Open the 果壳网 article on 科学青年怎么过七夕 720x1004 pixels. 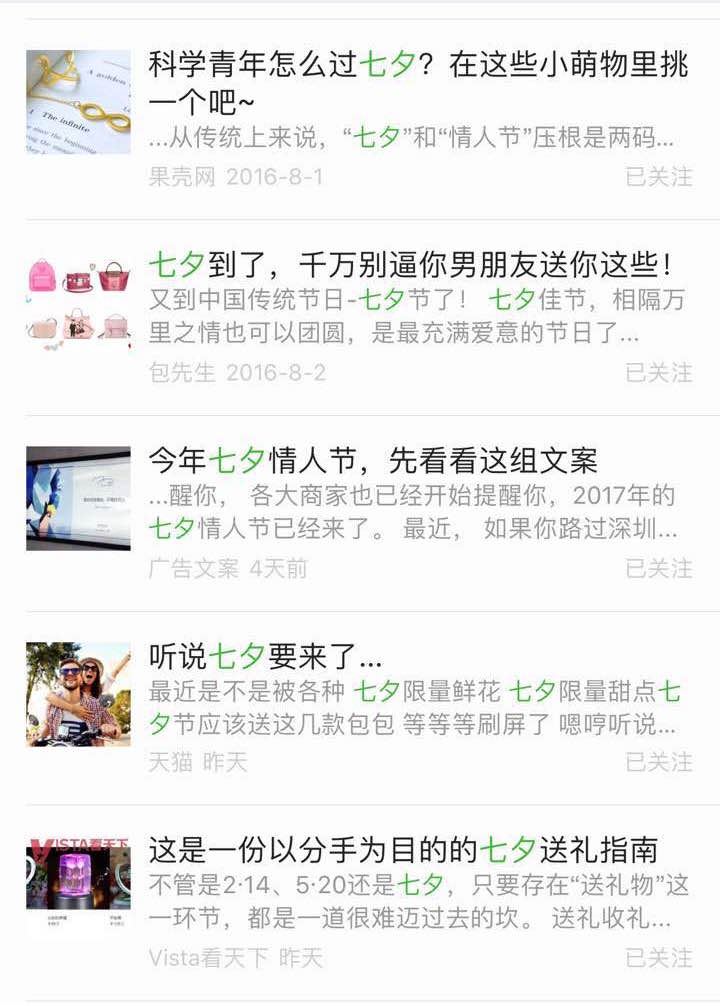(418, 83)
